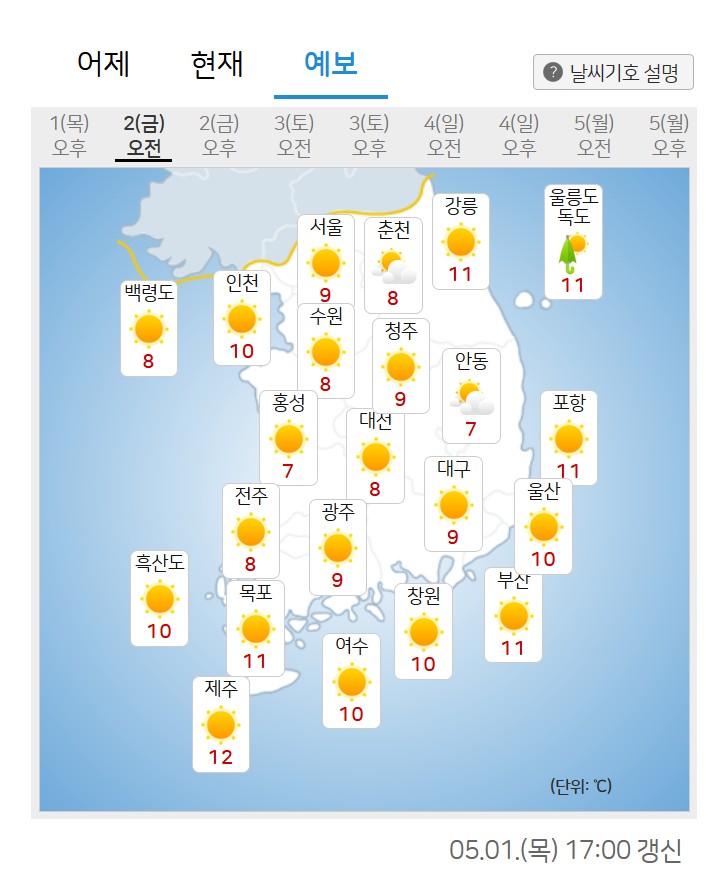Switch to the 어제 tab

click(103, 65)
